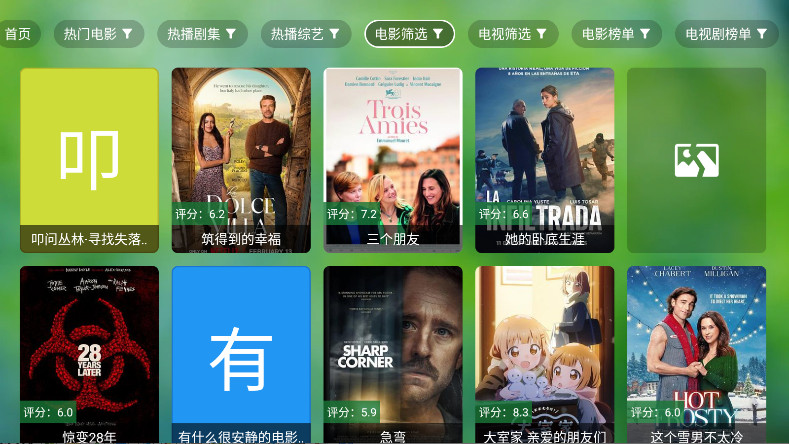Open the movie 这个雪男不太冷
789x444 pixels.
(x=697, y=355)
